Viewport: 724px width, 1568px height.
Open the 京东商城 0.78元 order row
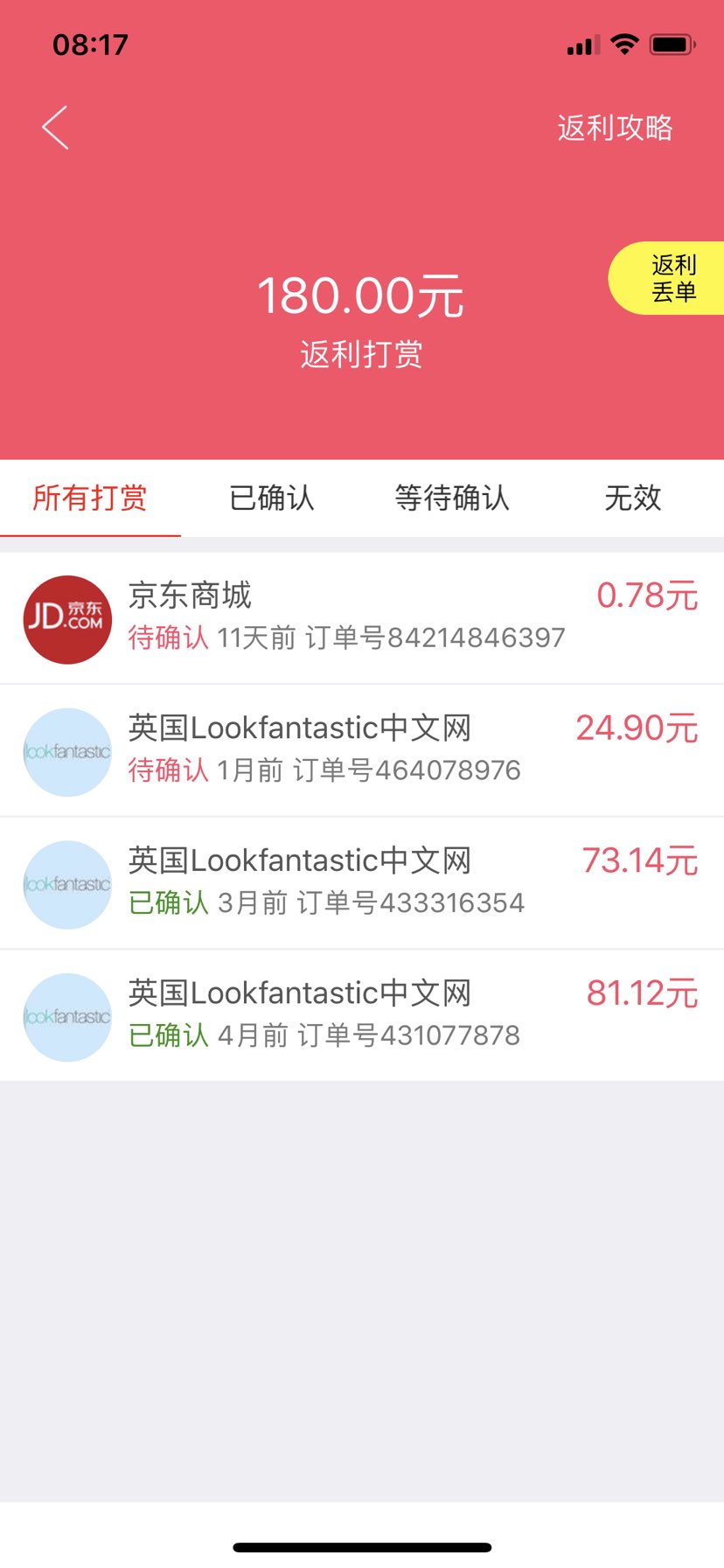pyautogui.click(x=362, y=618)
